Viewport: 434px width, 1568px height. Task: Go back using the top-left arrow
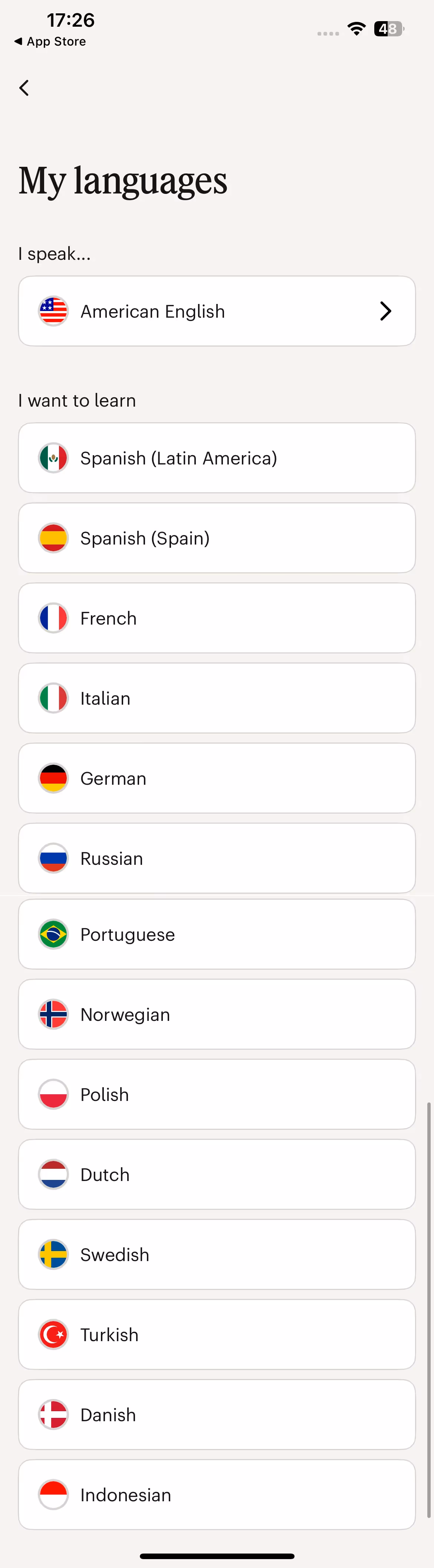pyautogui.click(x=24, y=88)
